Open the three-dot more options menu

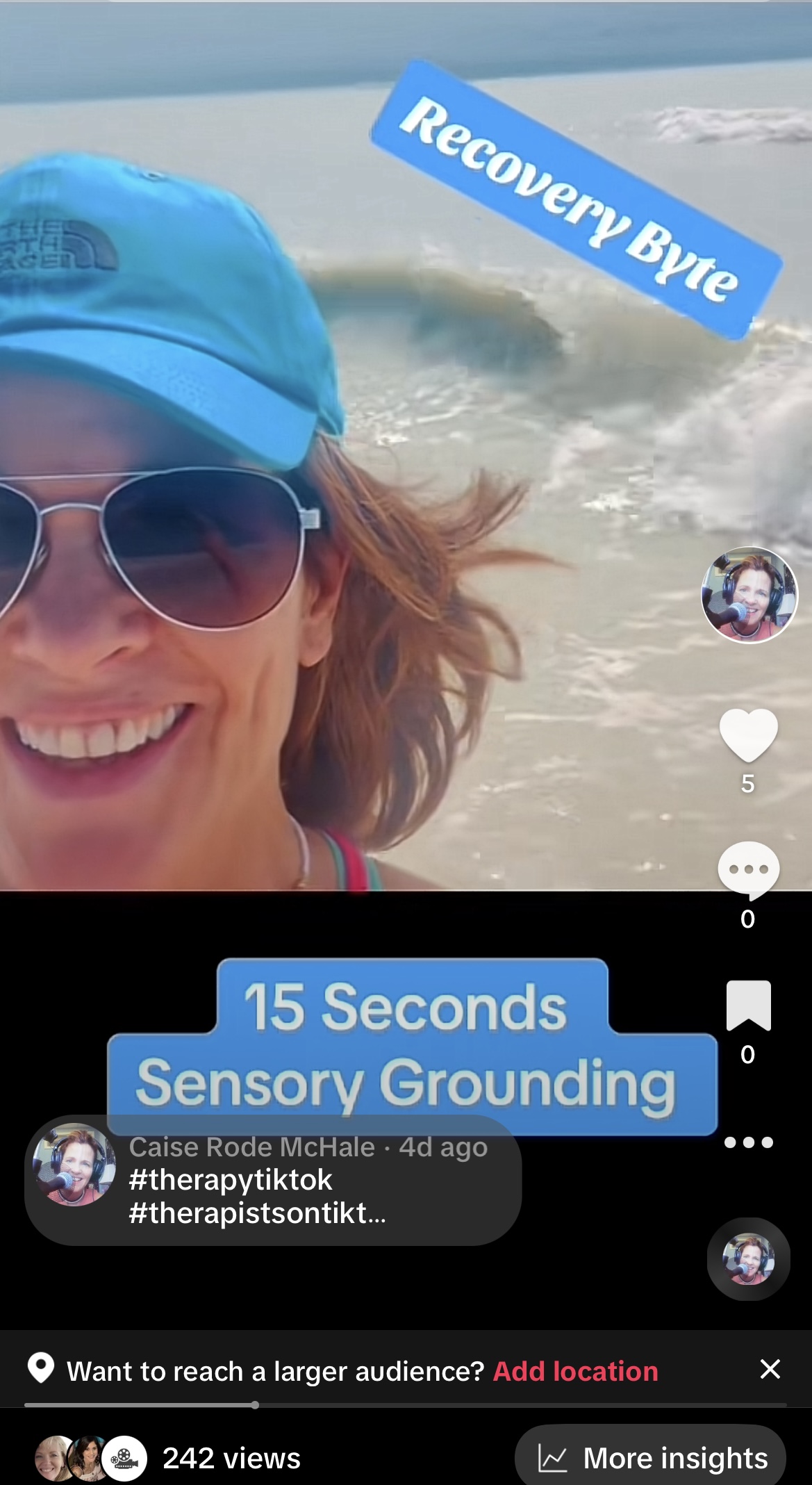748,1142
